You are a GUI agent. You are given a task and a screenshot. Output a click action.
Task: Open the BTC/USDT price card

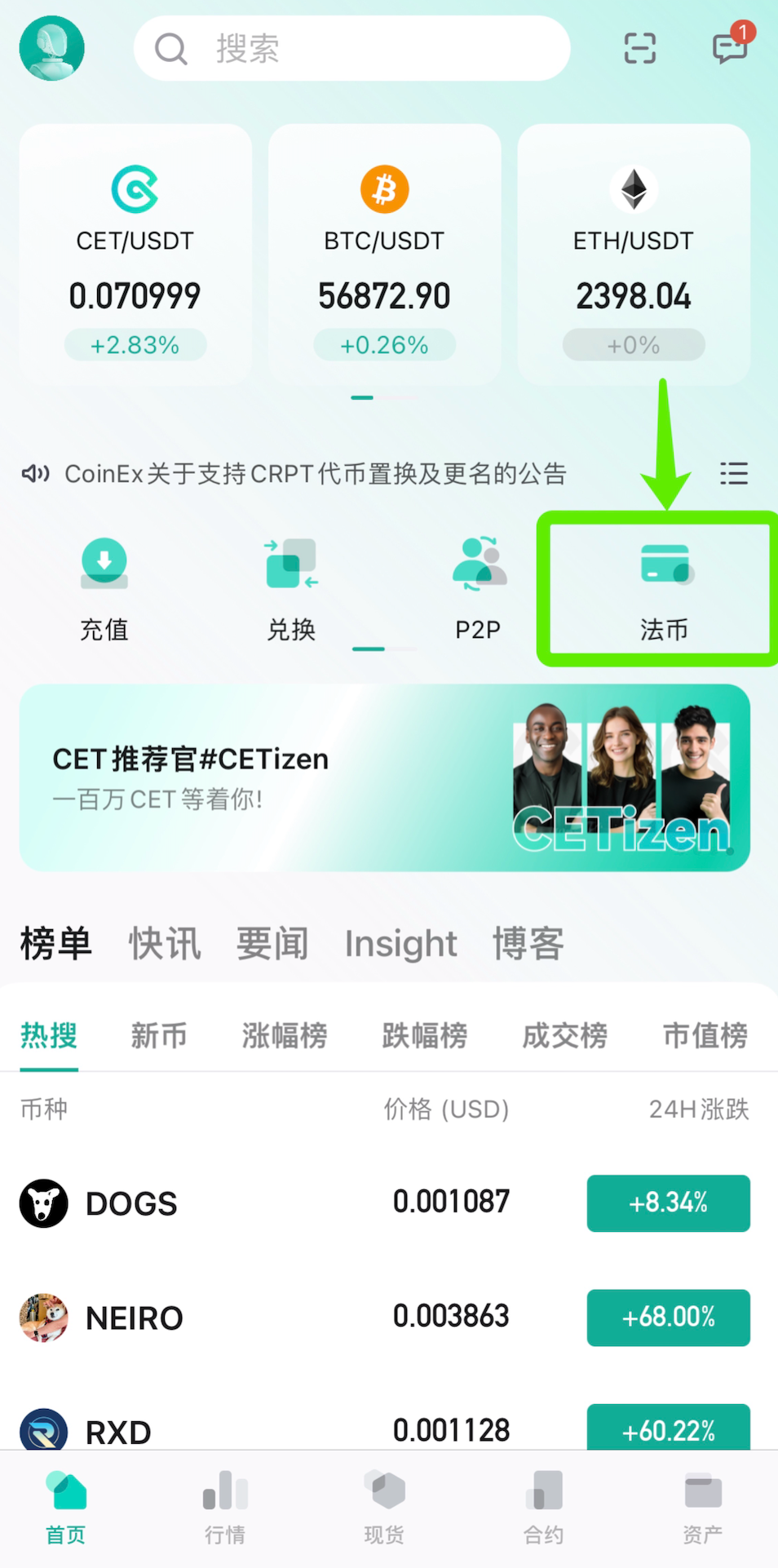tap(384, 255)
